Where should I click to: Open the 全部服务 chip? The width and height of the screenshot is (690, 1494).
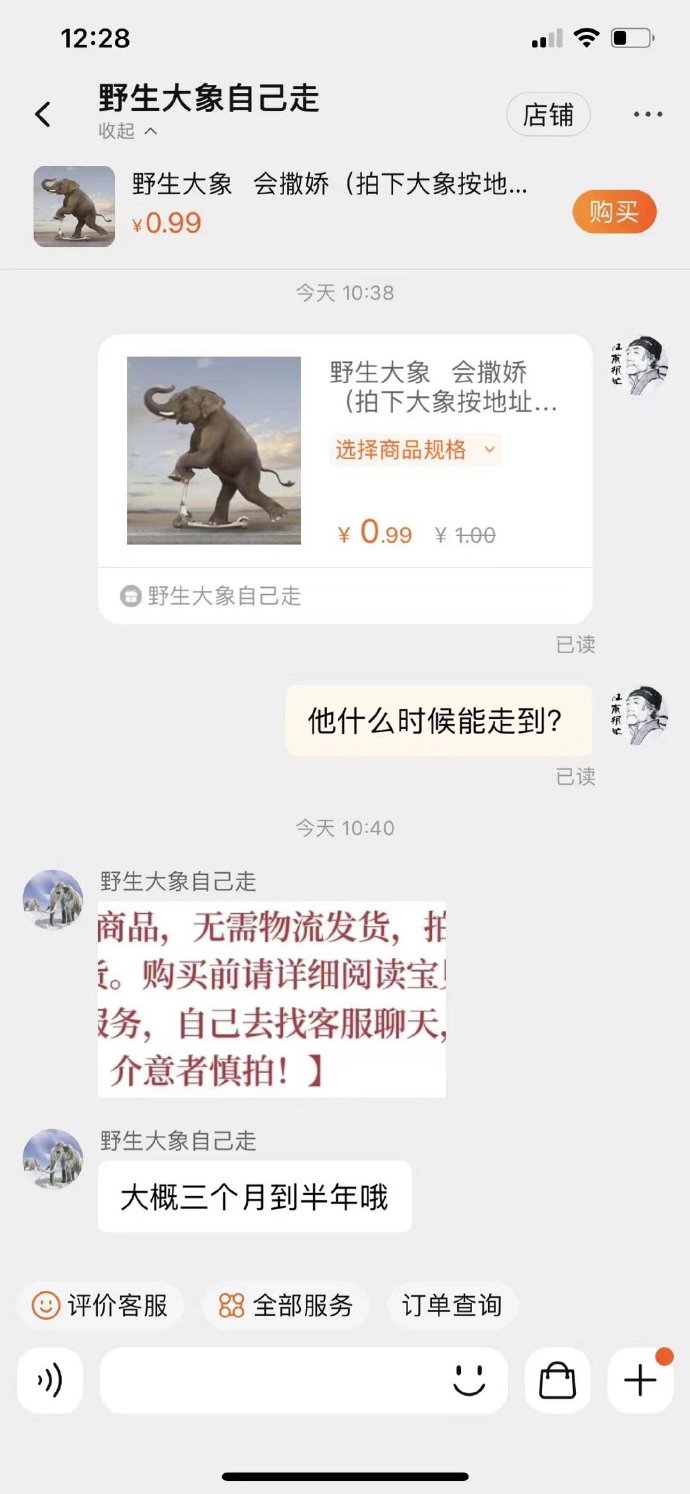coord(286,1305)
